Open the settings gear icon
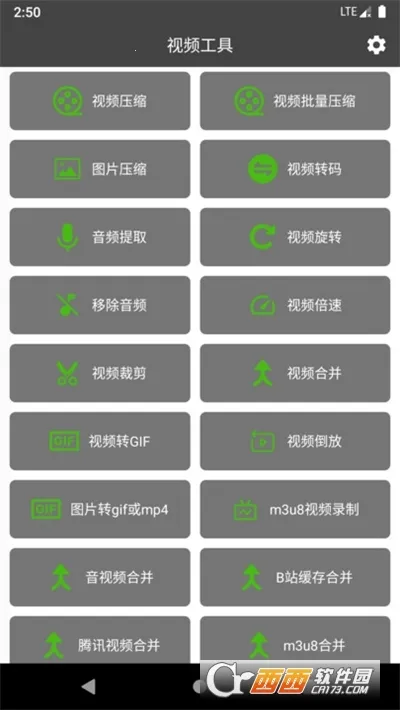Screen dimensions: 400x710 tap(376, 46)
